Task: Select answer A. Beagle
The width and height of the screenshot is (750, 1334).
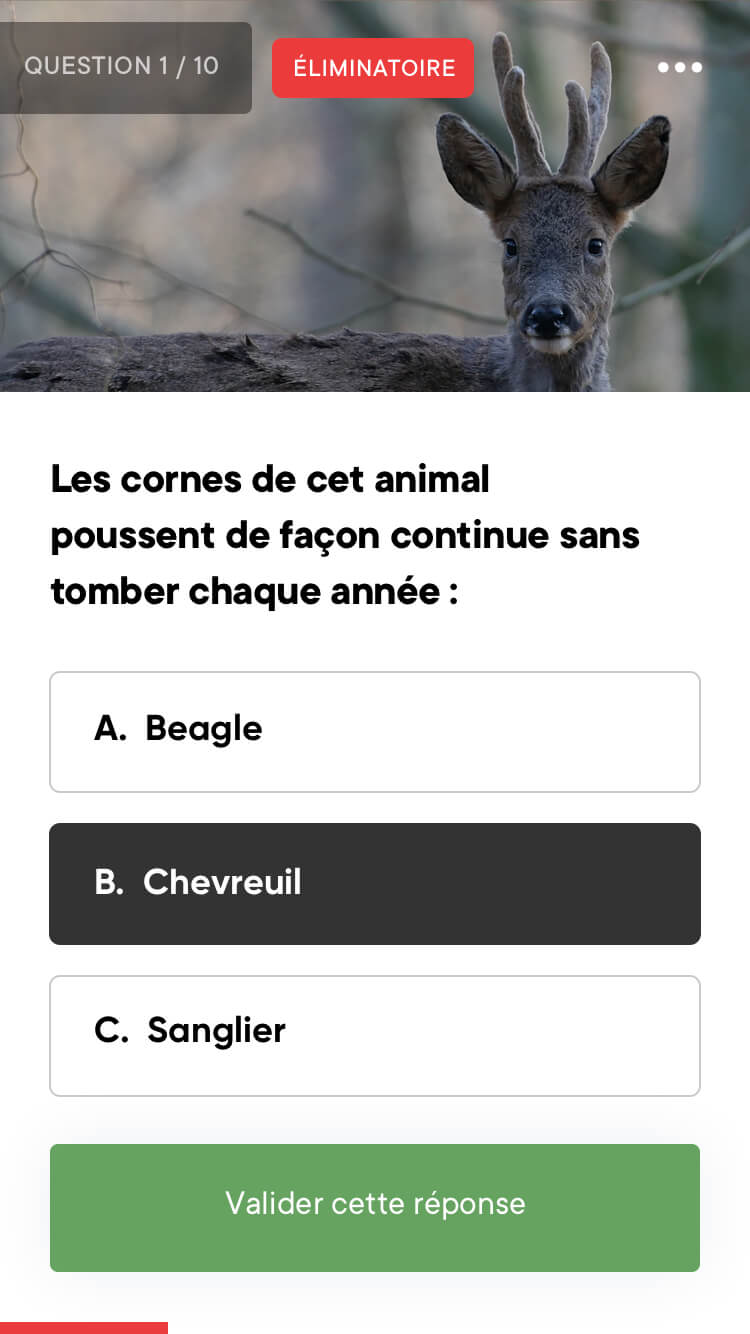Action: tap(375, 731)
